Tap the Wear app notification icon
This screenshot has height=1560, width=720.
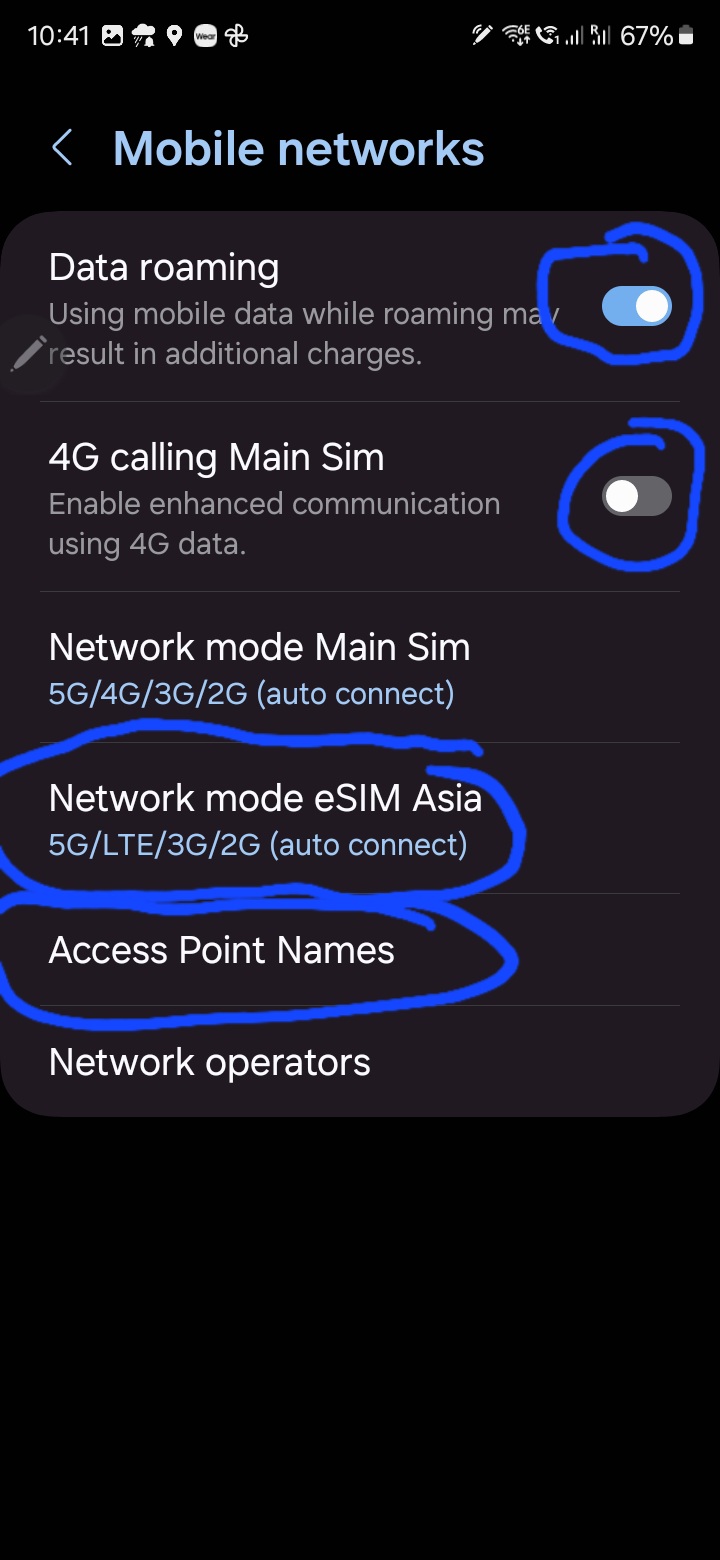pos(206,35)
